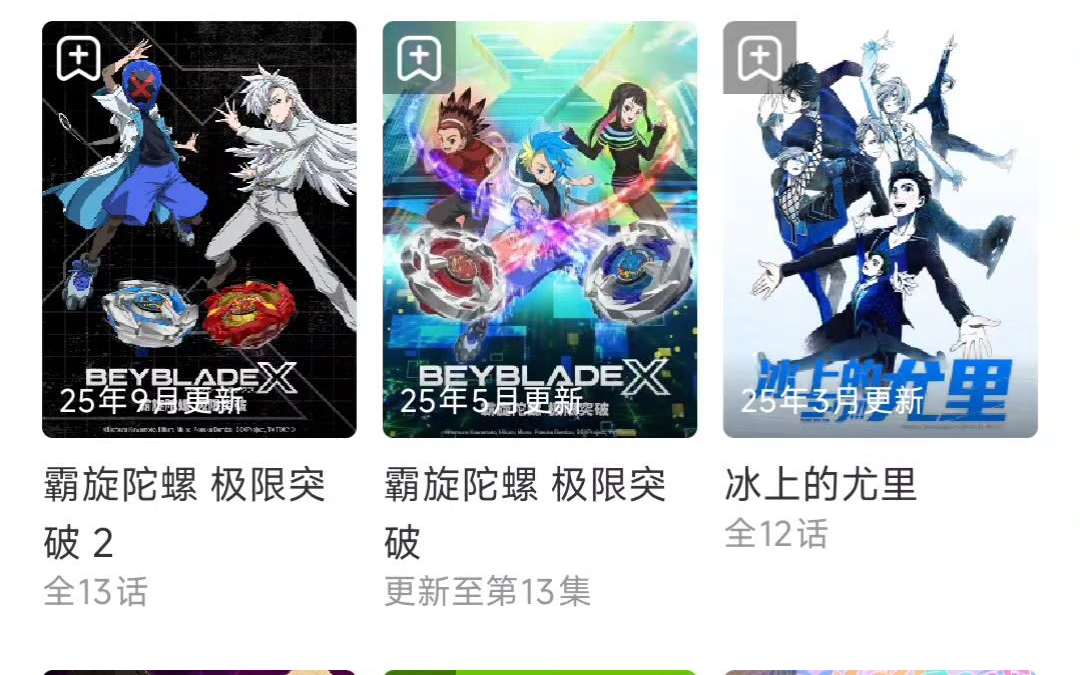Add 霸旋陀螺 极限突破 2 to watchlist
Screen dimensions: 1080x675
point(79,59)
